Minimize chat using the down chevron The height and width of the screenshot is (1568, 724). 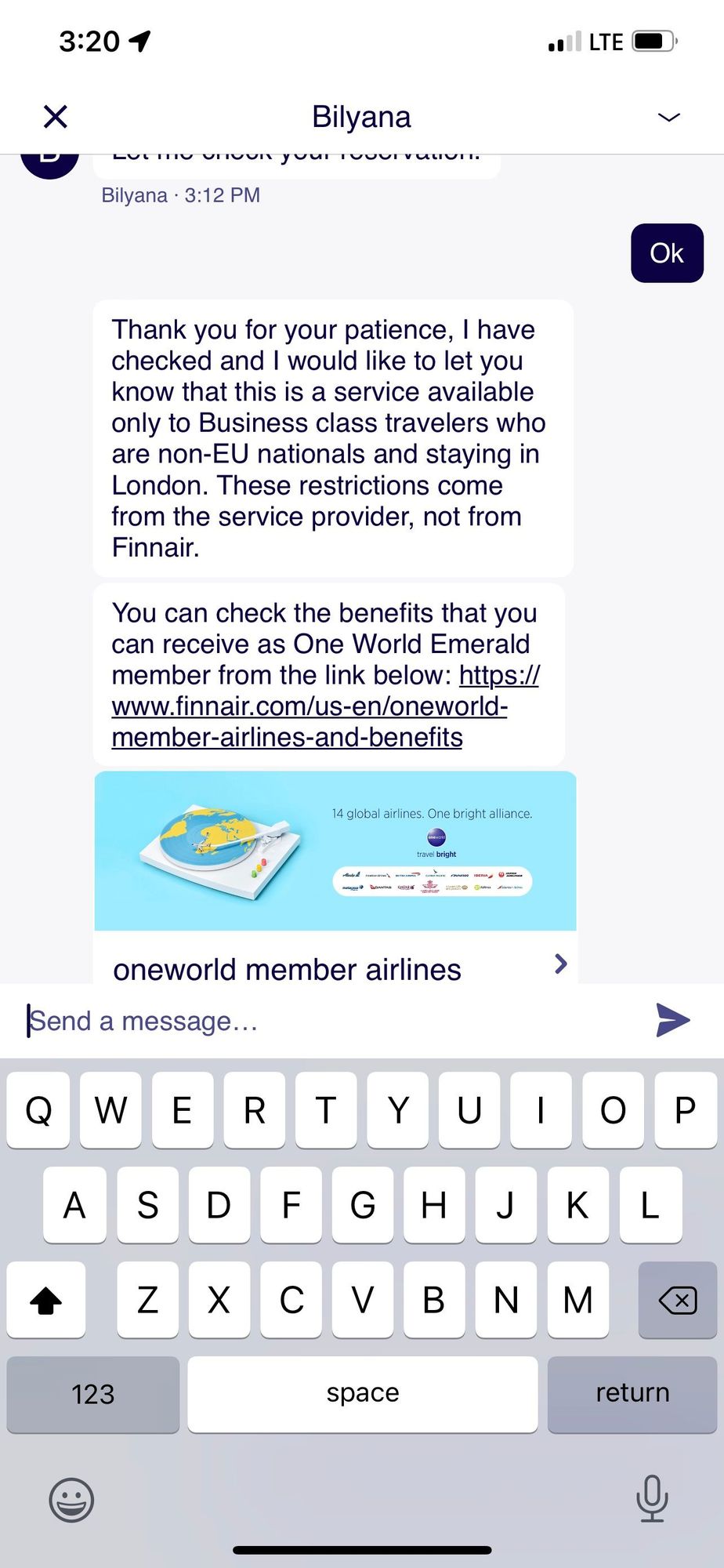(x=668, y=117)
